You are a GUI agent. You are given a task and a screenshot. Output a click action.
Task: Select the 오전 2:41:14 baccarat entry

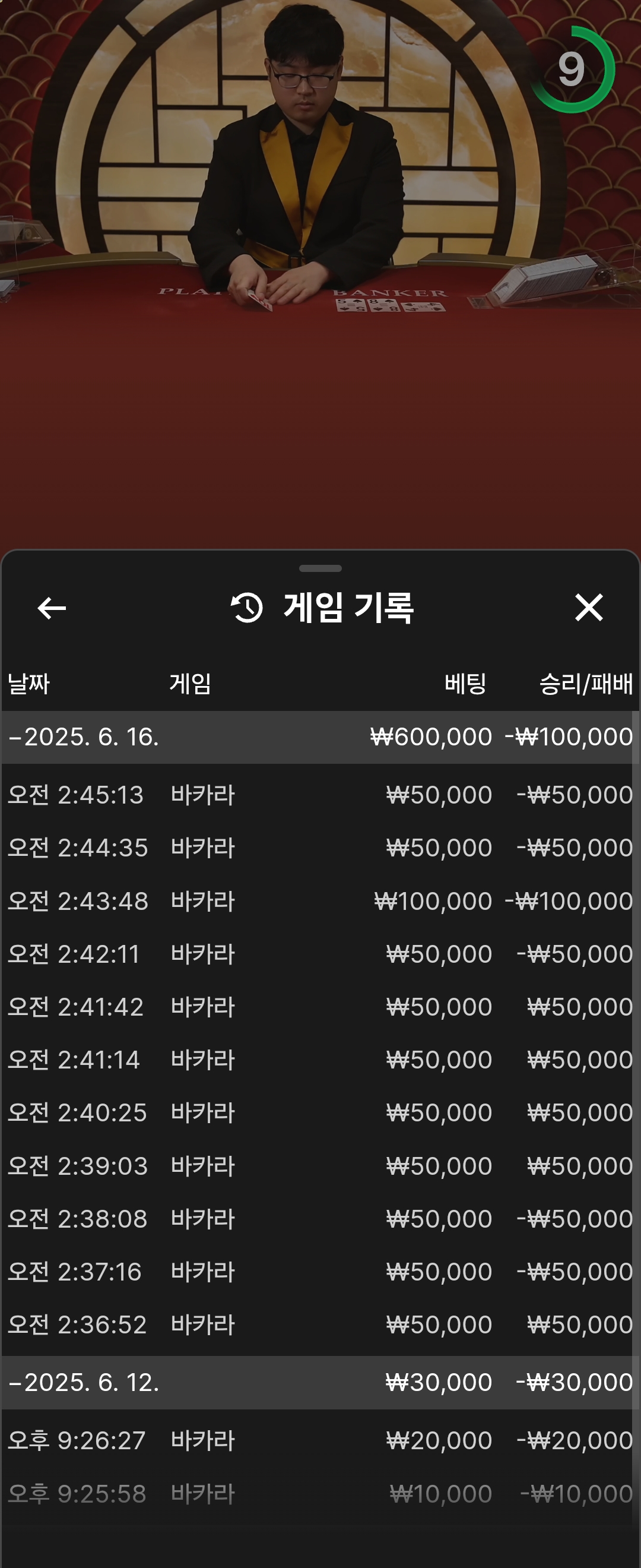(x=320, y=1060)
